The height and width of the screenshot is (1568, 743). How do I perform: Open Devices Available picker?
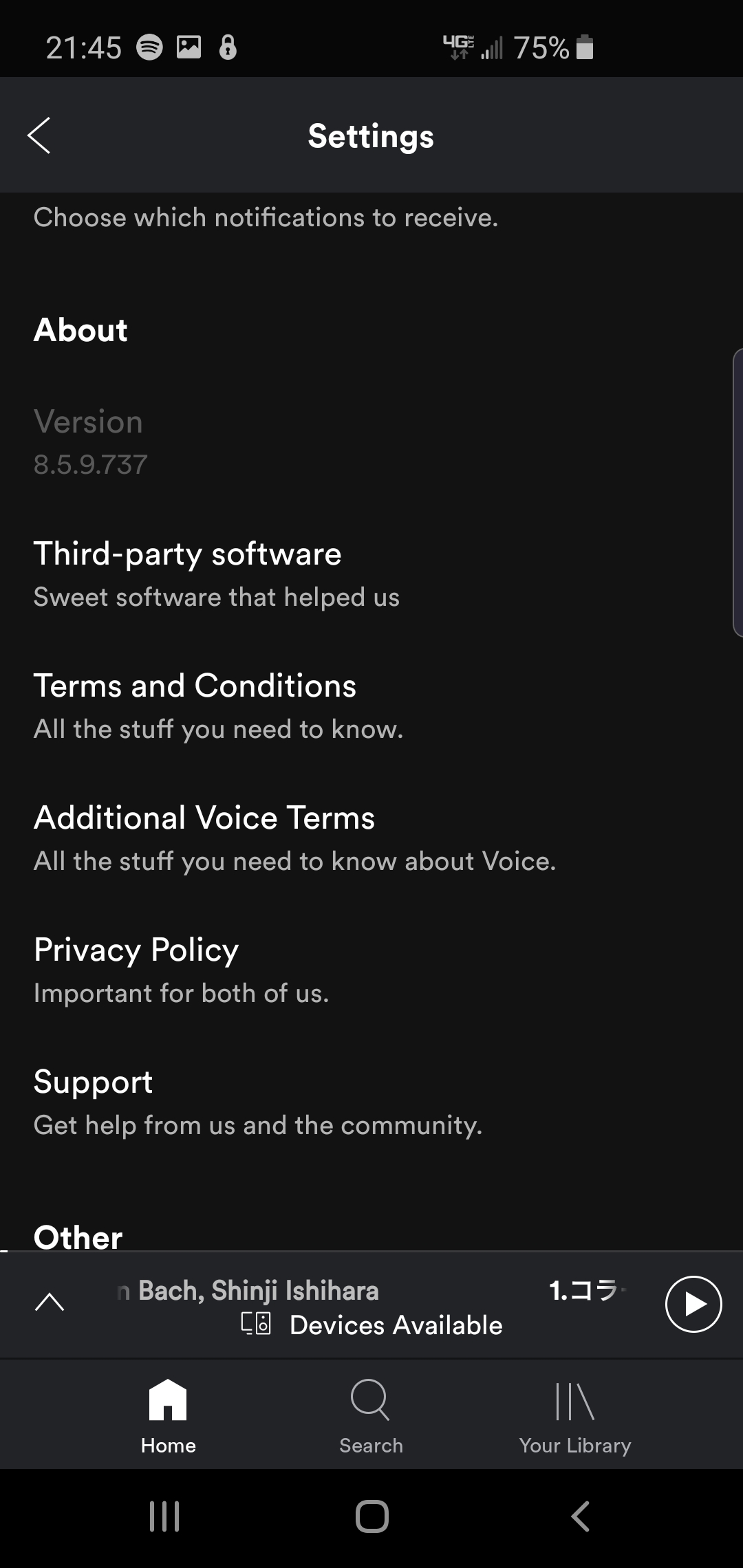point(372,1325)
